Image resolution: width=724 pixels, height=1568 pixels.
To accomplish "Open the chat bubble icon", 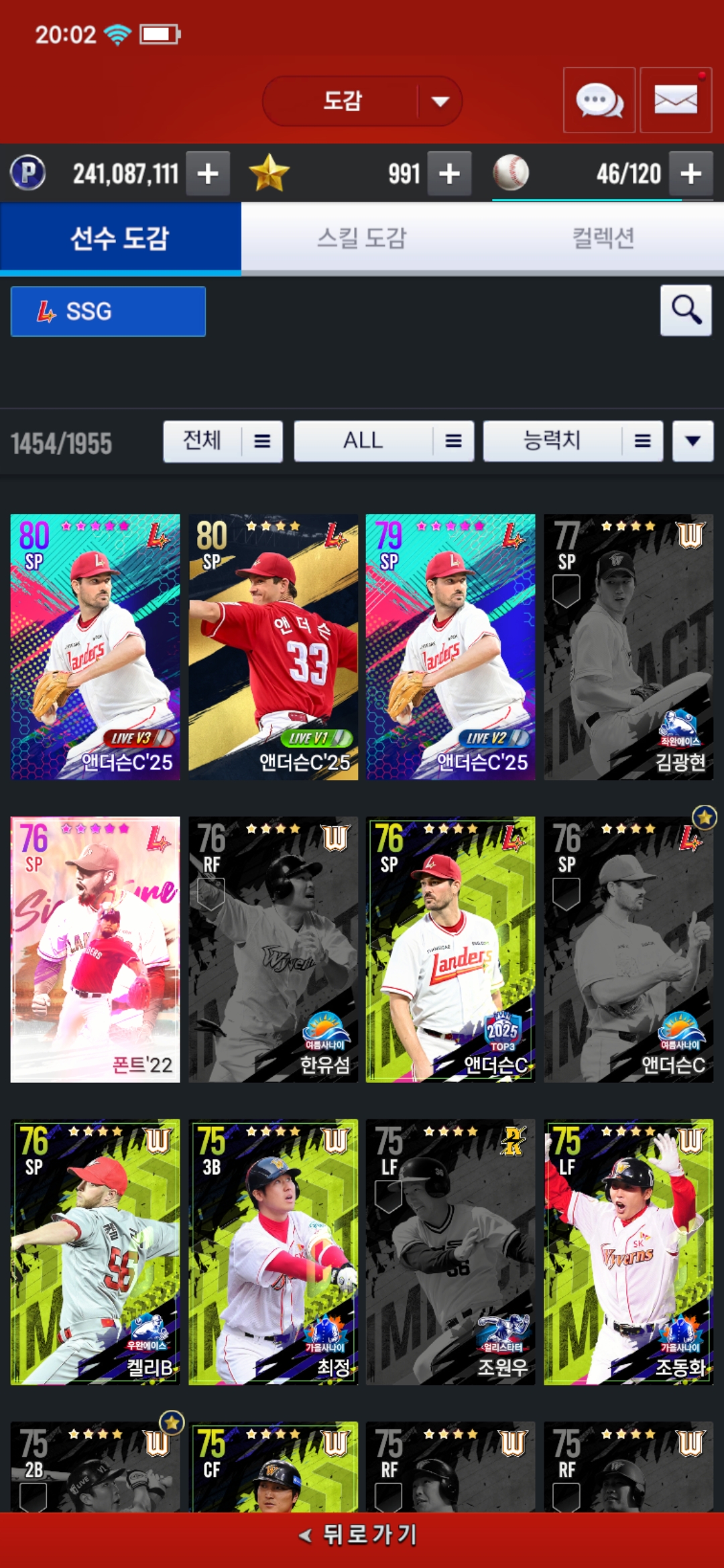I will pos(599,101).
